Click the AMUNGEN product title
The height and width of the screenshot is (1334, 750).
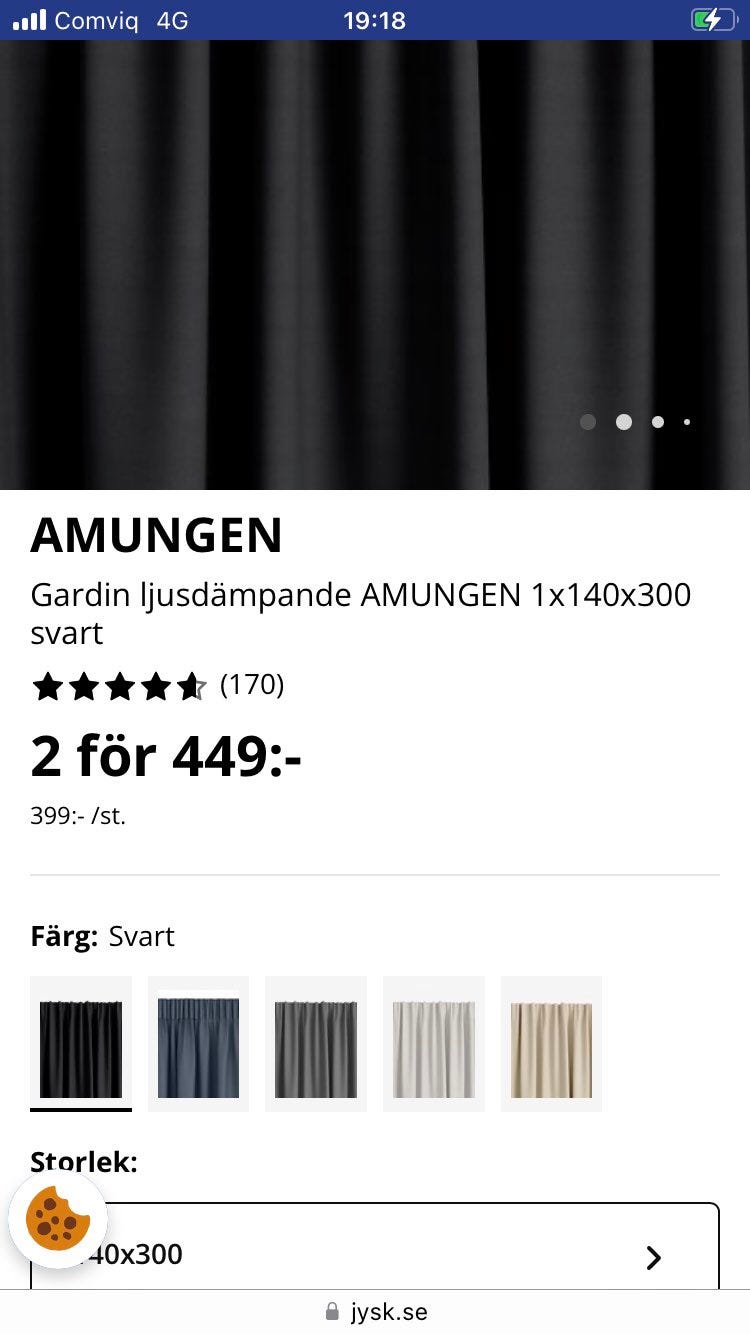click(x=156, y=536)
